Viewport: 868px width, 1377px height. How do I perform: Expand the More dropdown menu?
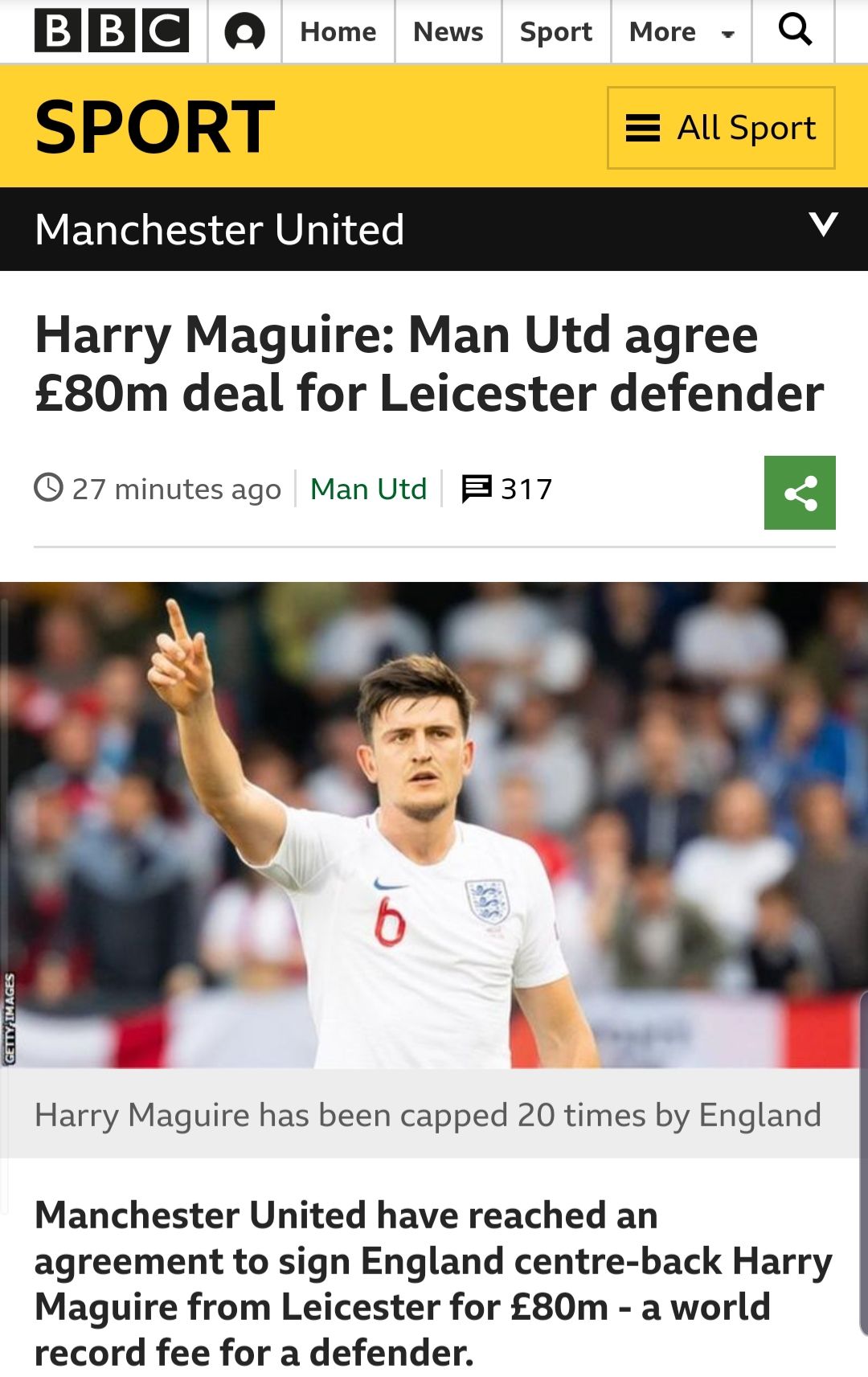(681, 32)
